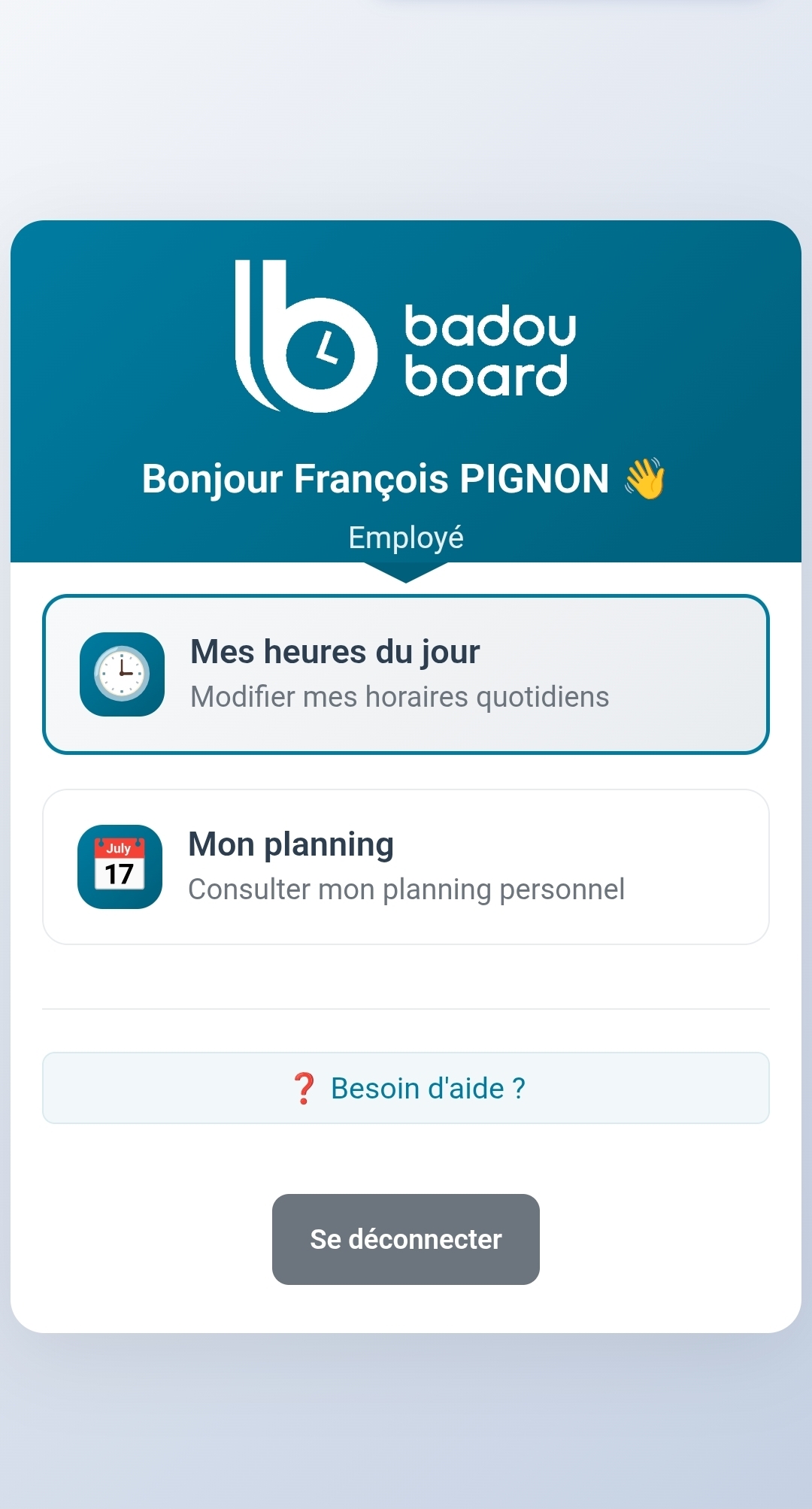812x1509 pixels.
Task: Click the calendar icon in the planning card
Action: coord(120,866)
